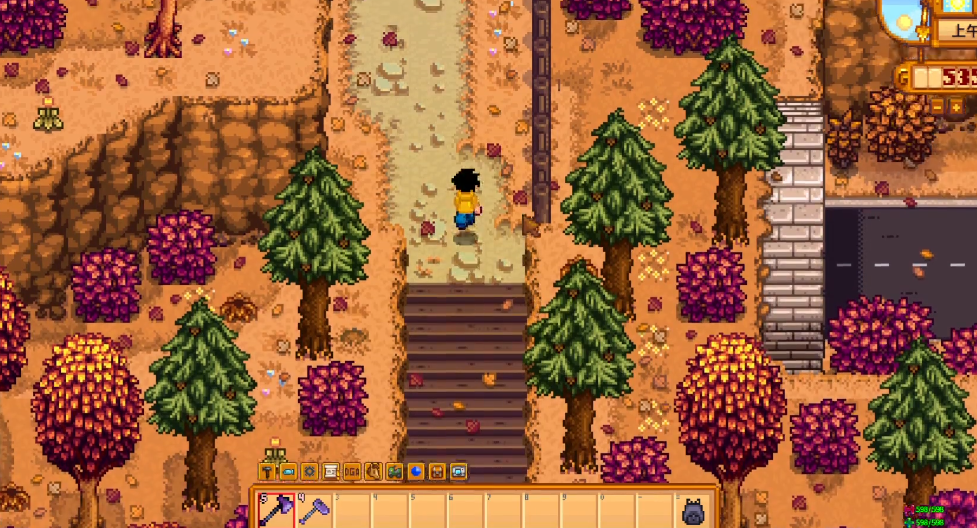Open the horse shortcut icon
The width and height of the screenshot is (977, 528).
tap(374, 471)
